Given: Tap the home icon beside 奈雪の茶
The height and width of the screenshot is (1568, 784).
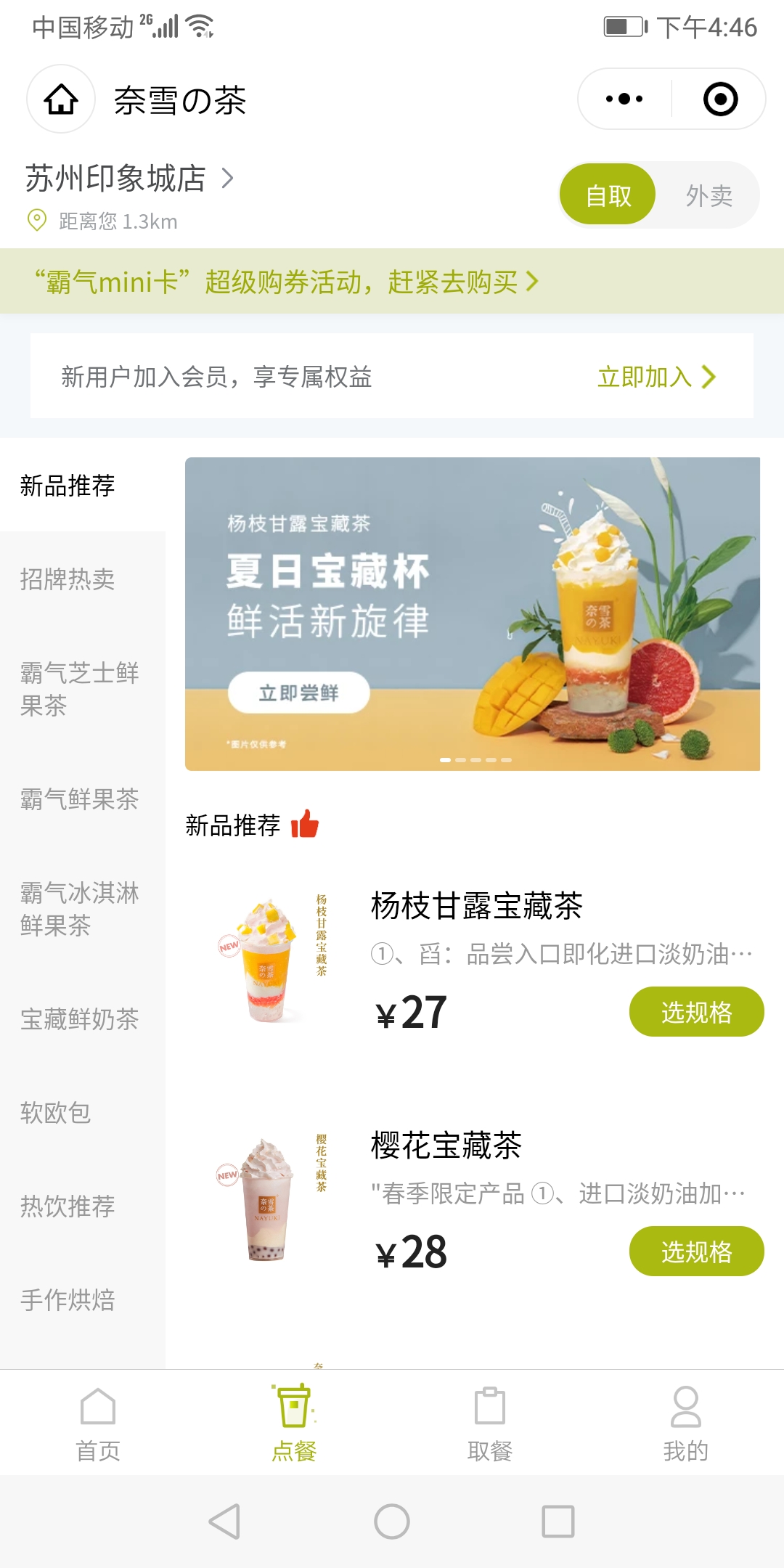Looking at the screenshot, I should (x=61, y=99).
